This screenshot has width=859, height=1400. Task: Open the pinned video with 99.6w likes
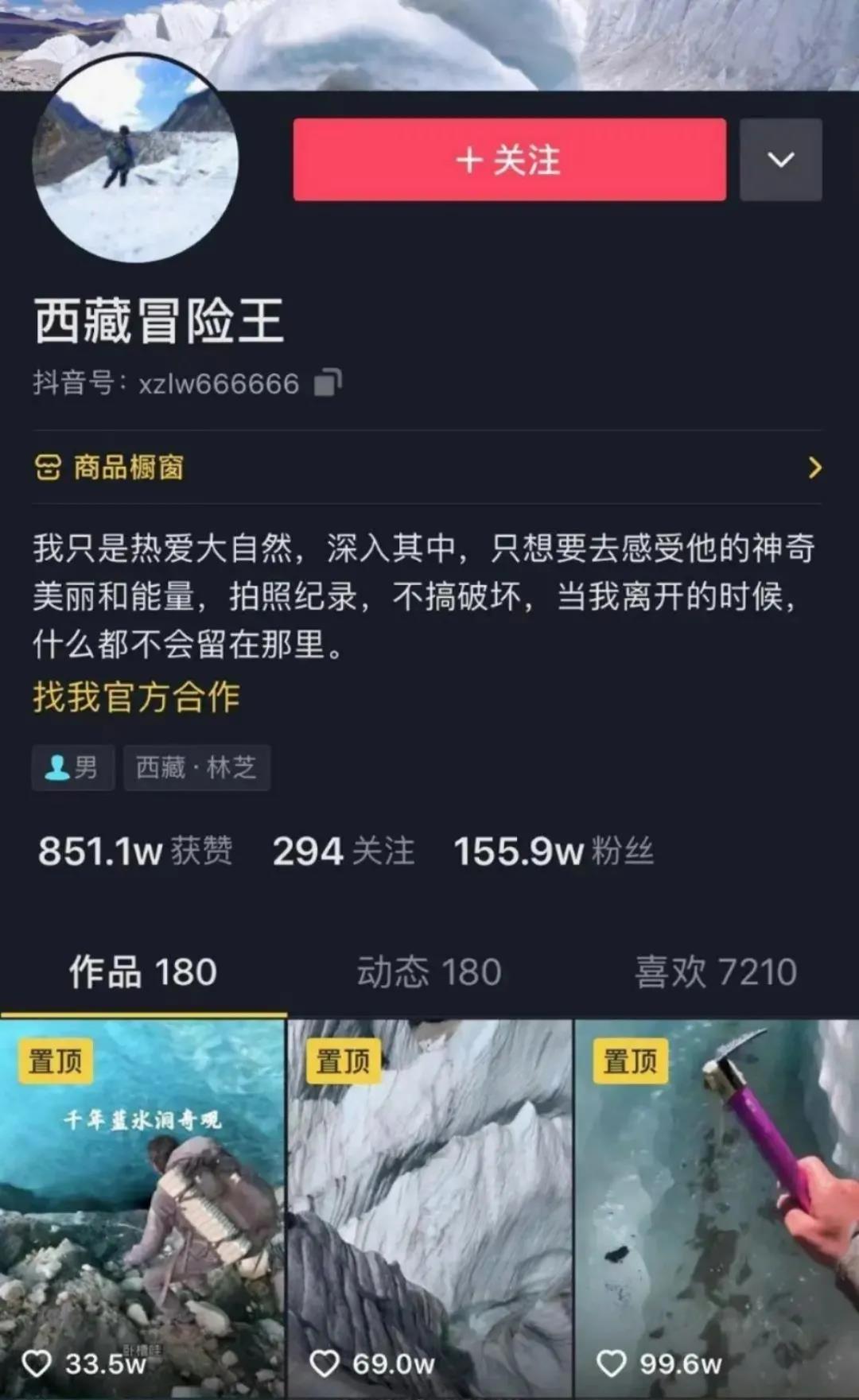[716, 1208]
